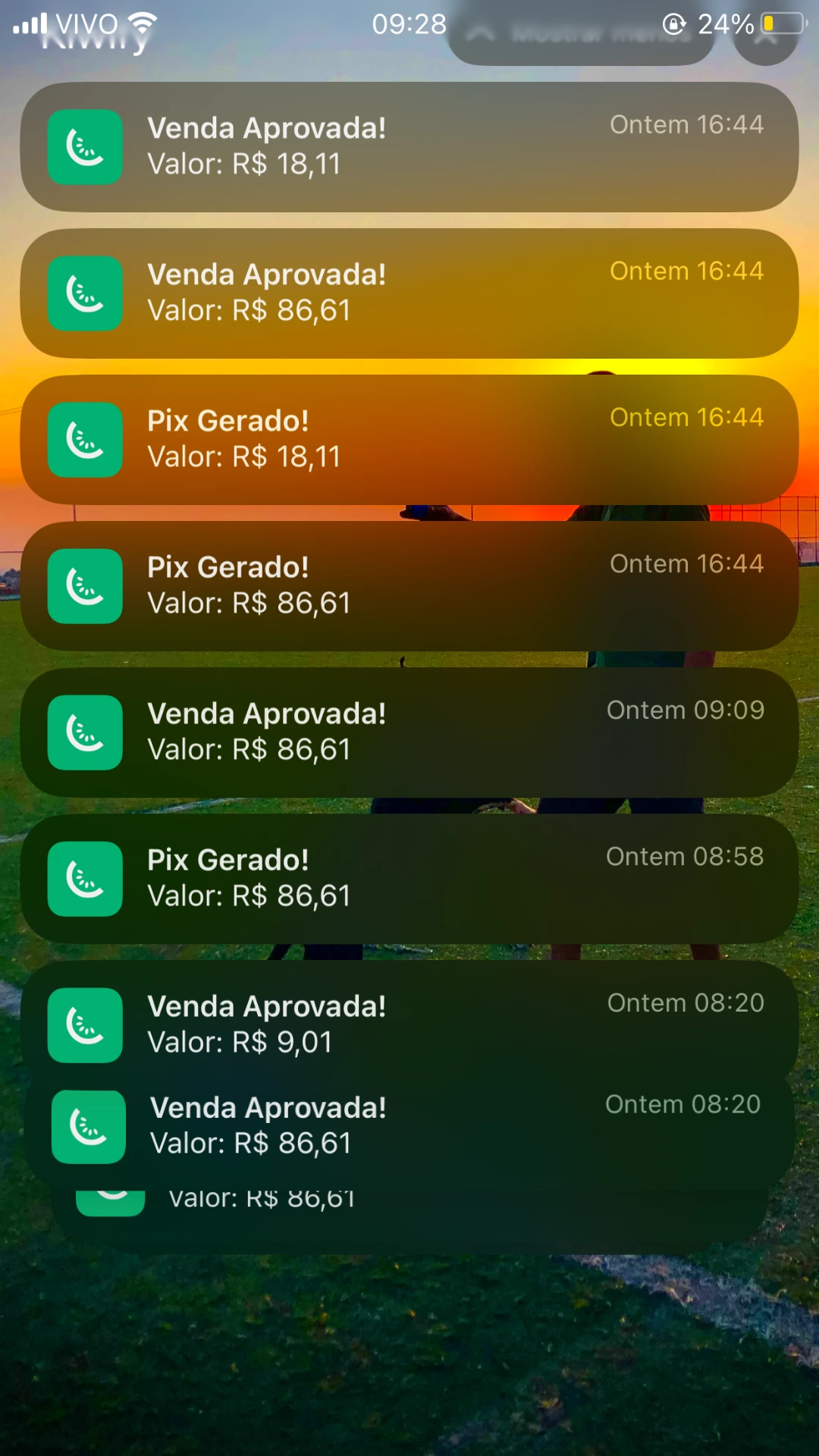Open Pix Gerado notification from Ontem 08:58
The image size is (819, 1456).
409,879
